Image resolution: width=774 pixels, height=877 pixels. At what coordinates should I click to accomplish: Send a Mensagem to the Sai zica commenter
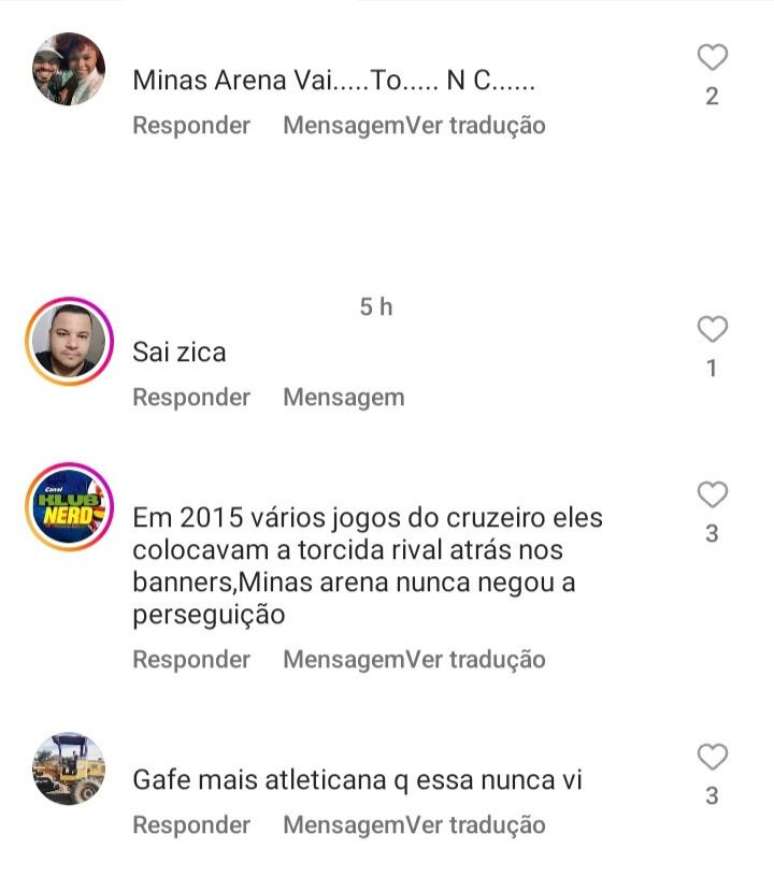[345, 397]
